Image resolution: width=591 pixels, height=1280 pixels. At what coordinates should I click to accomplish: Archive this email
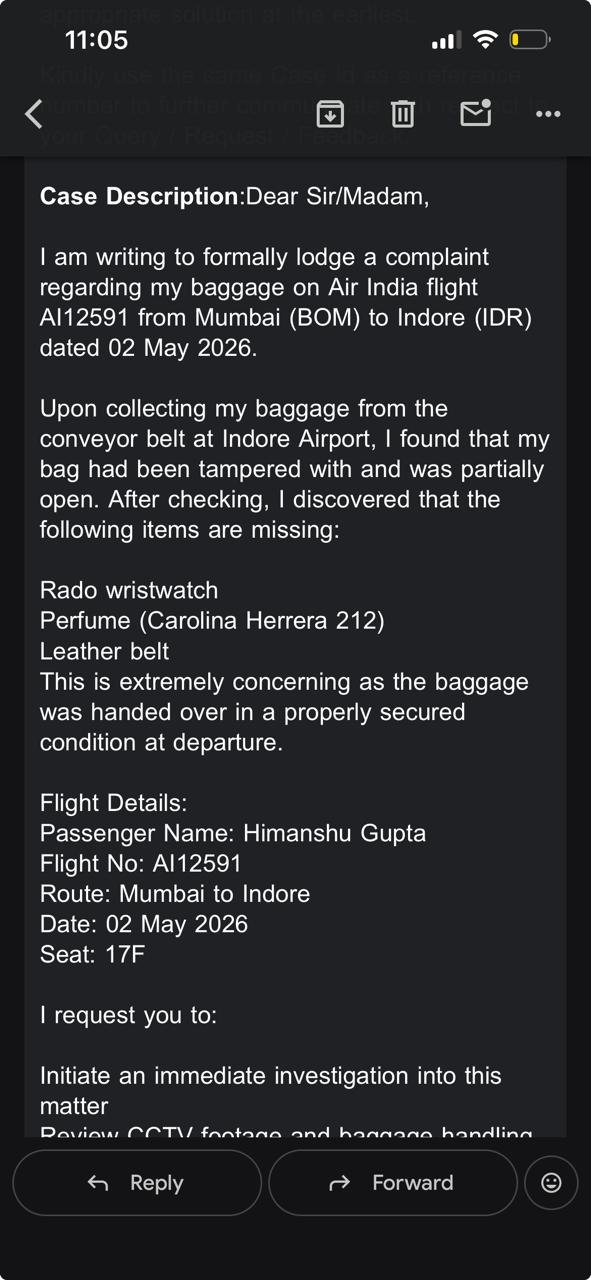pos(330,114)
